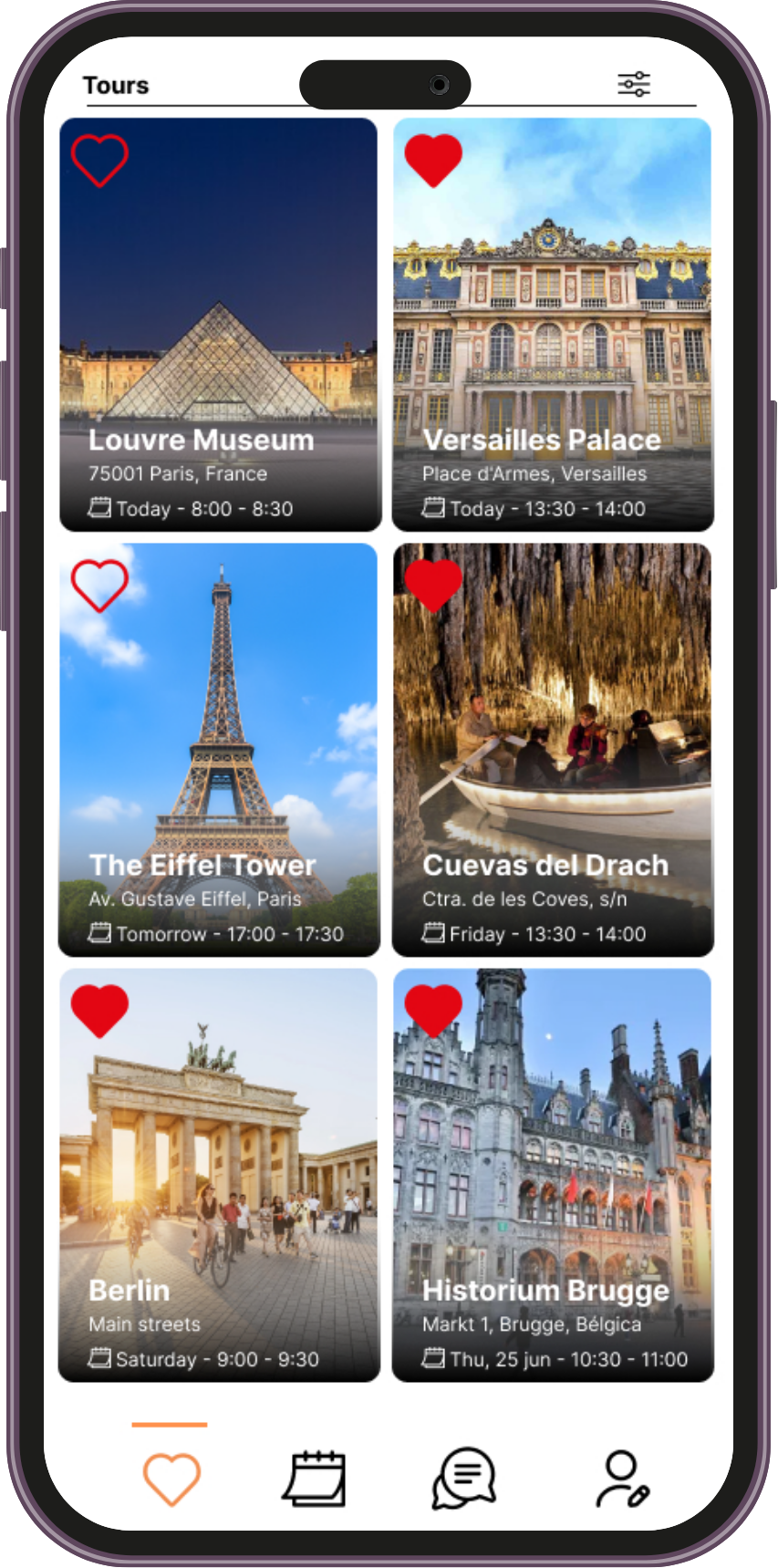The width and height of the screenshot is (778, 1568).
Task: Unlike the Berlin tour heart
Action: click(99, 1011)
